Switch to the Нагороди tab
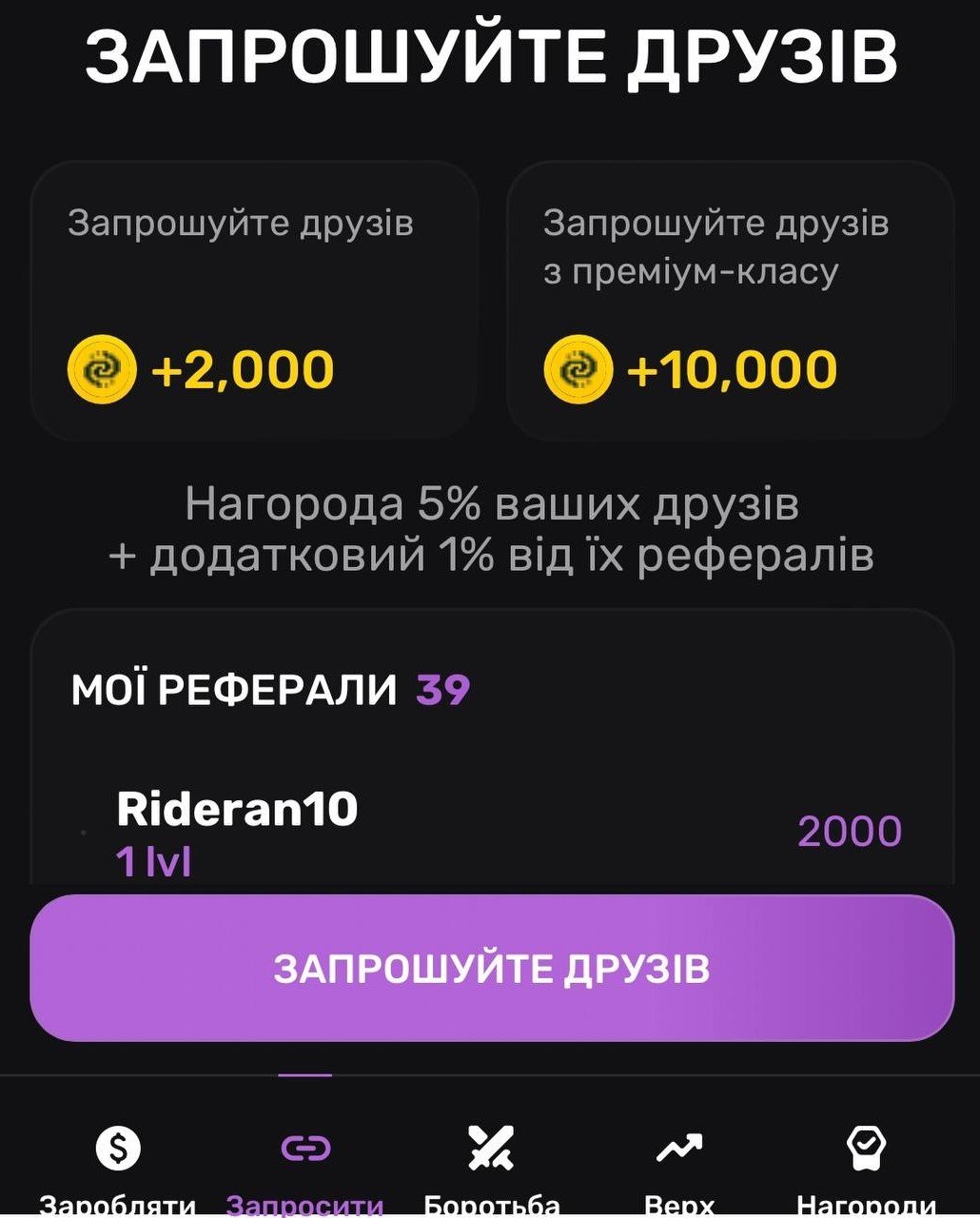The width and height of the screenshot is (980, 1218). 866,1163
